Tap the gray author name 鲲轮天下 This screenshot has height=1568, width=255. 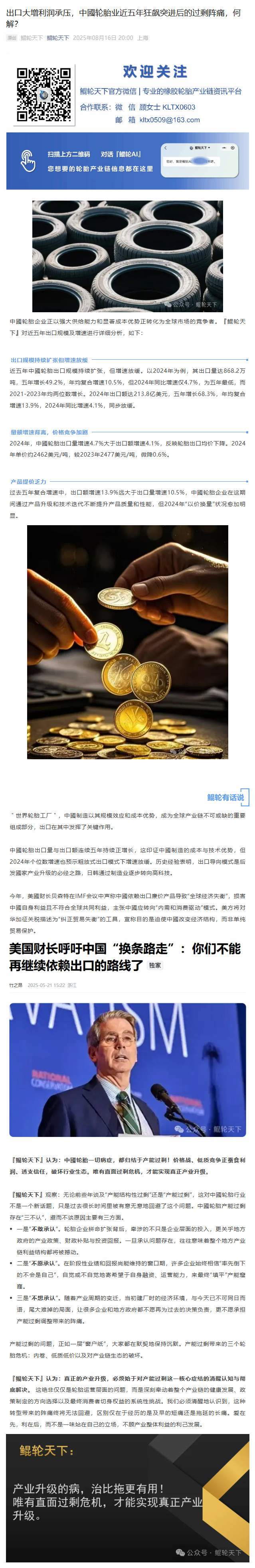click(x=32, y=38)
